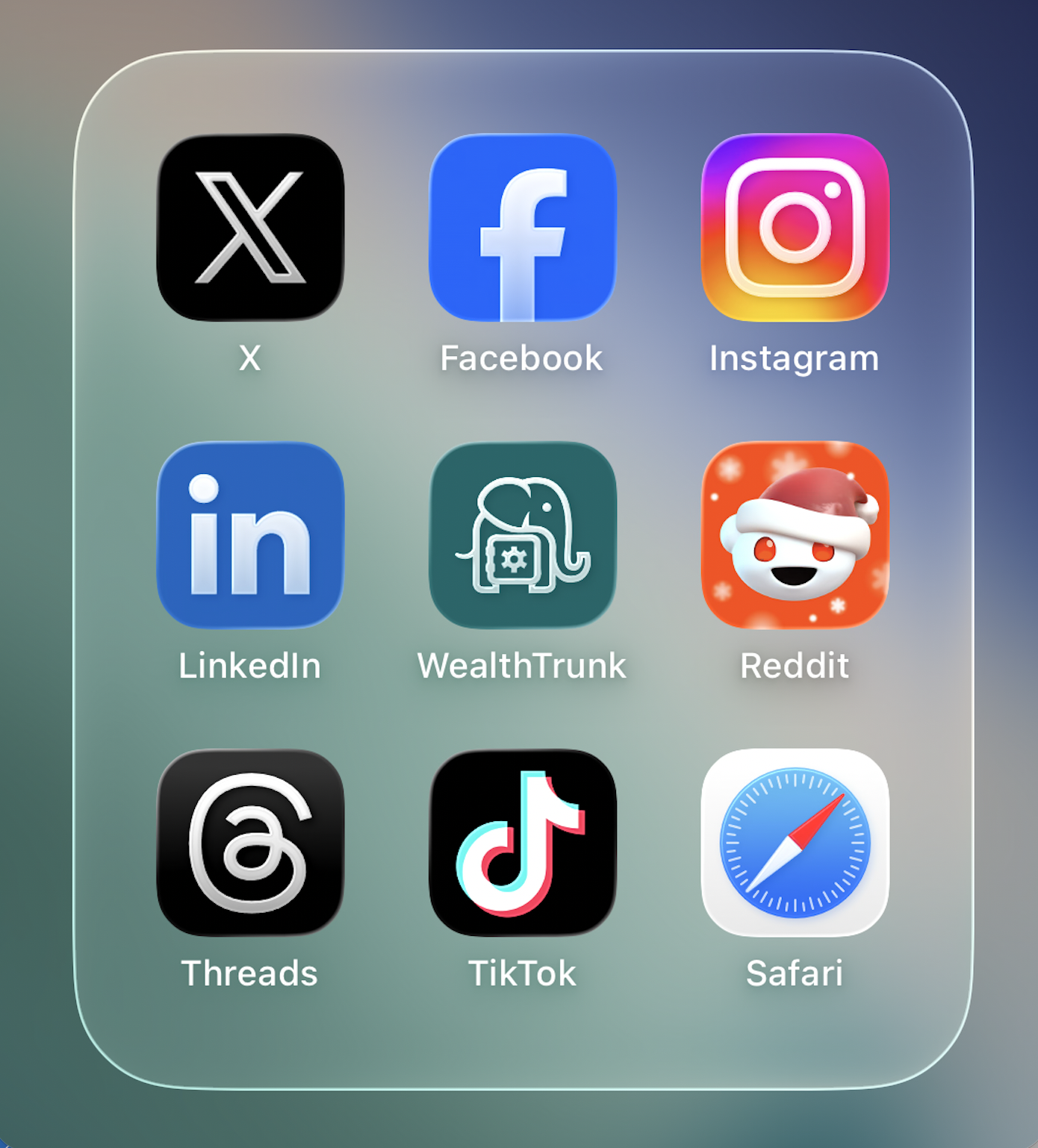Select the WealthTrunk app name
This screenshot has height=1148, width=1038.
coord(523,666)
